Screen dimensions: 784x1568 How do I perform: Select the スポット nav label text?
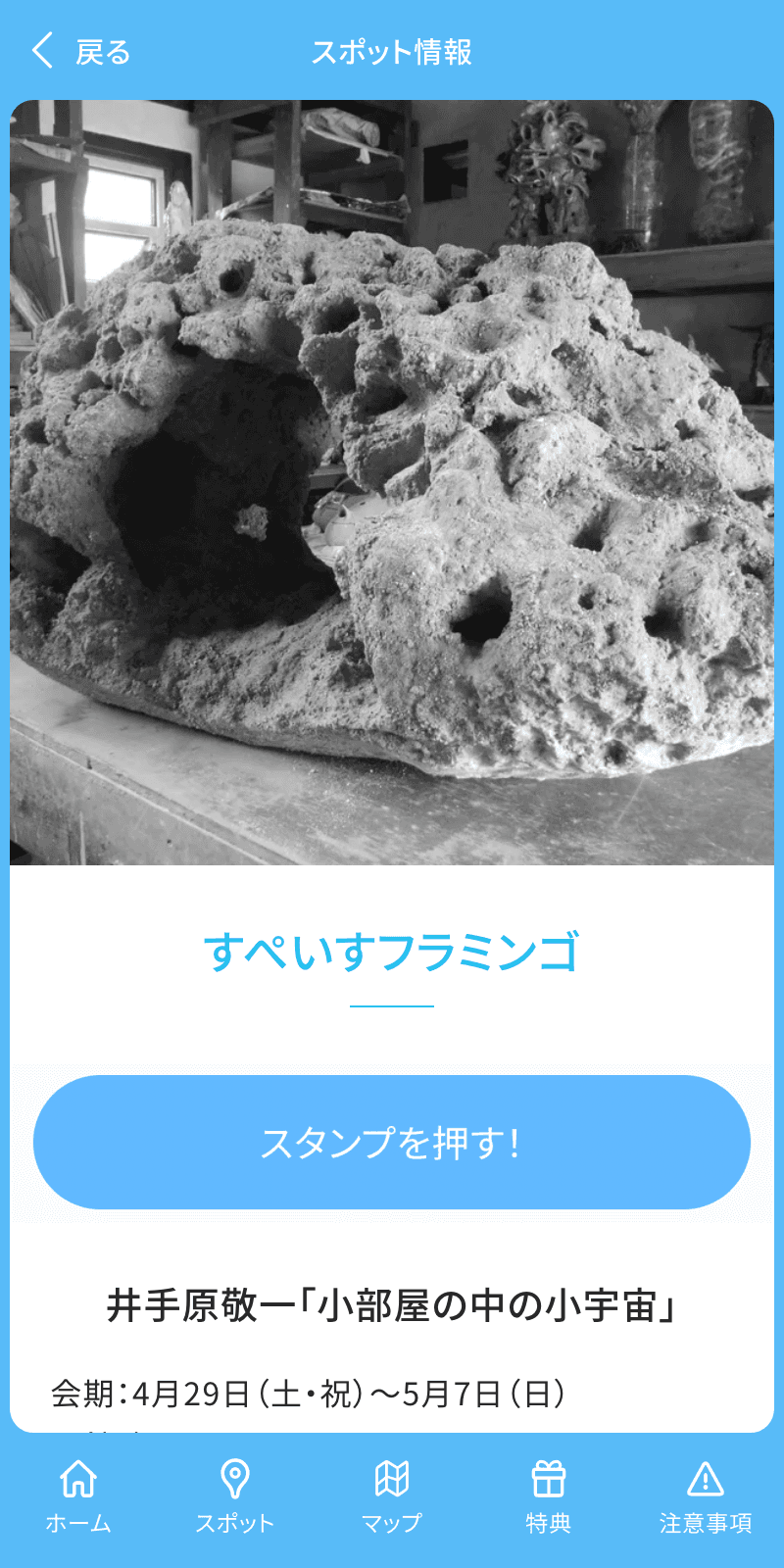tap(235, 1522)
